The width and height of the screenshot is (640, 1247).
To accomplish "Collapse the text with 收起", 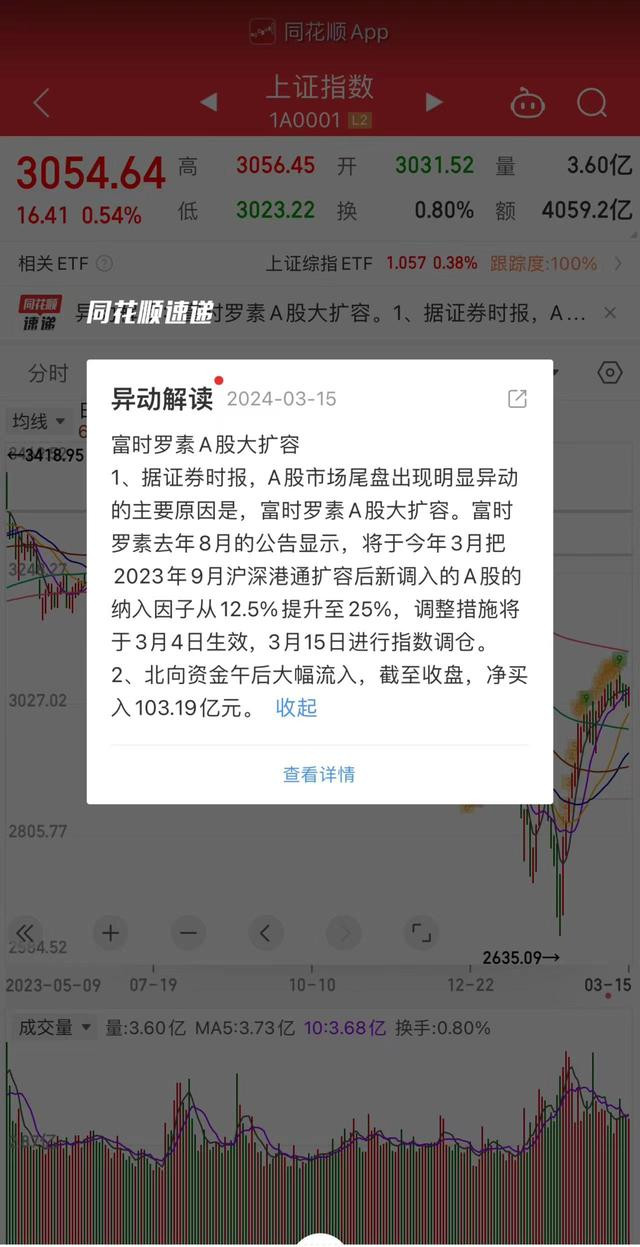I will [296, 708].
